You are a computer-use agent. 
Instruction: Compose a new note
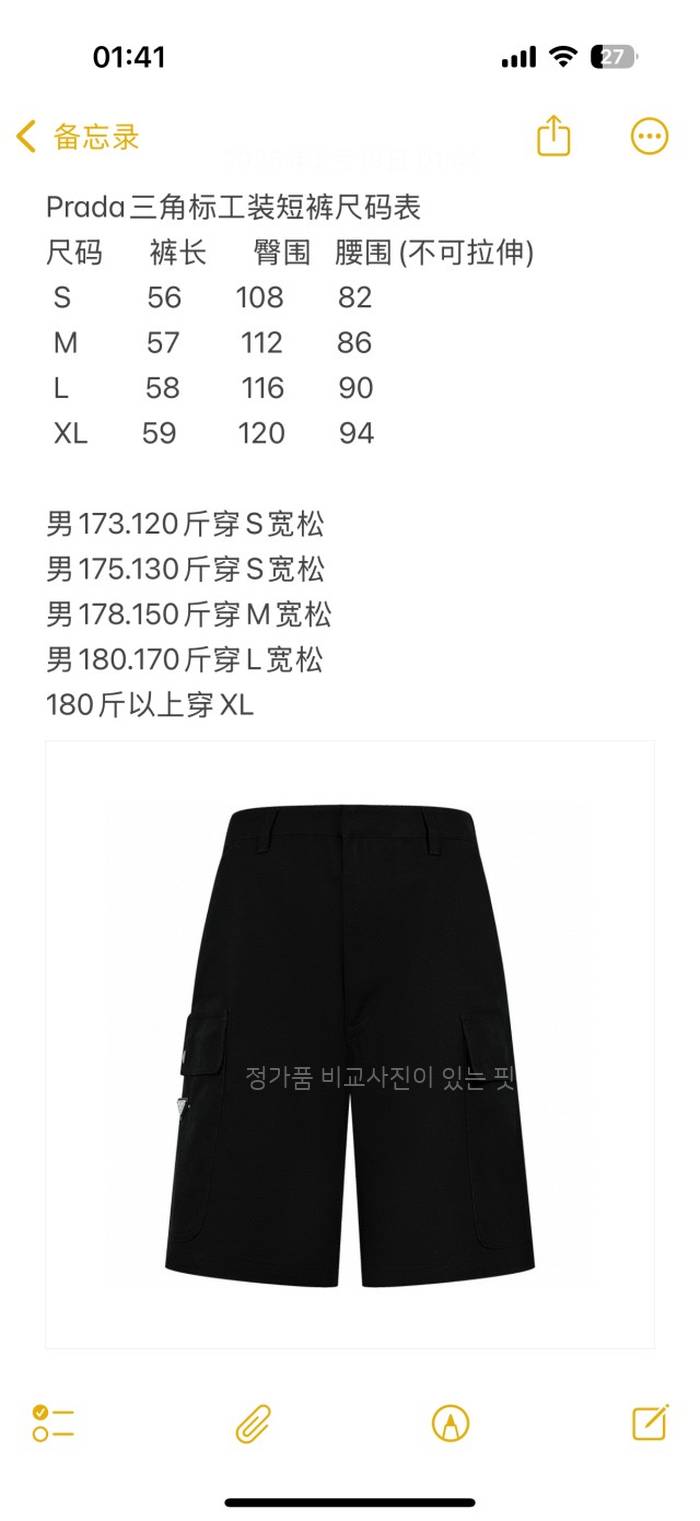click(x=650, y=1421)
